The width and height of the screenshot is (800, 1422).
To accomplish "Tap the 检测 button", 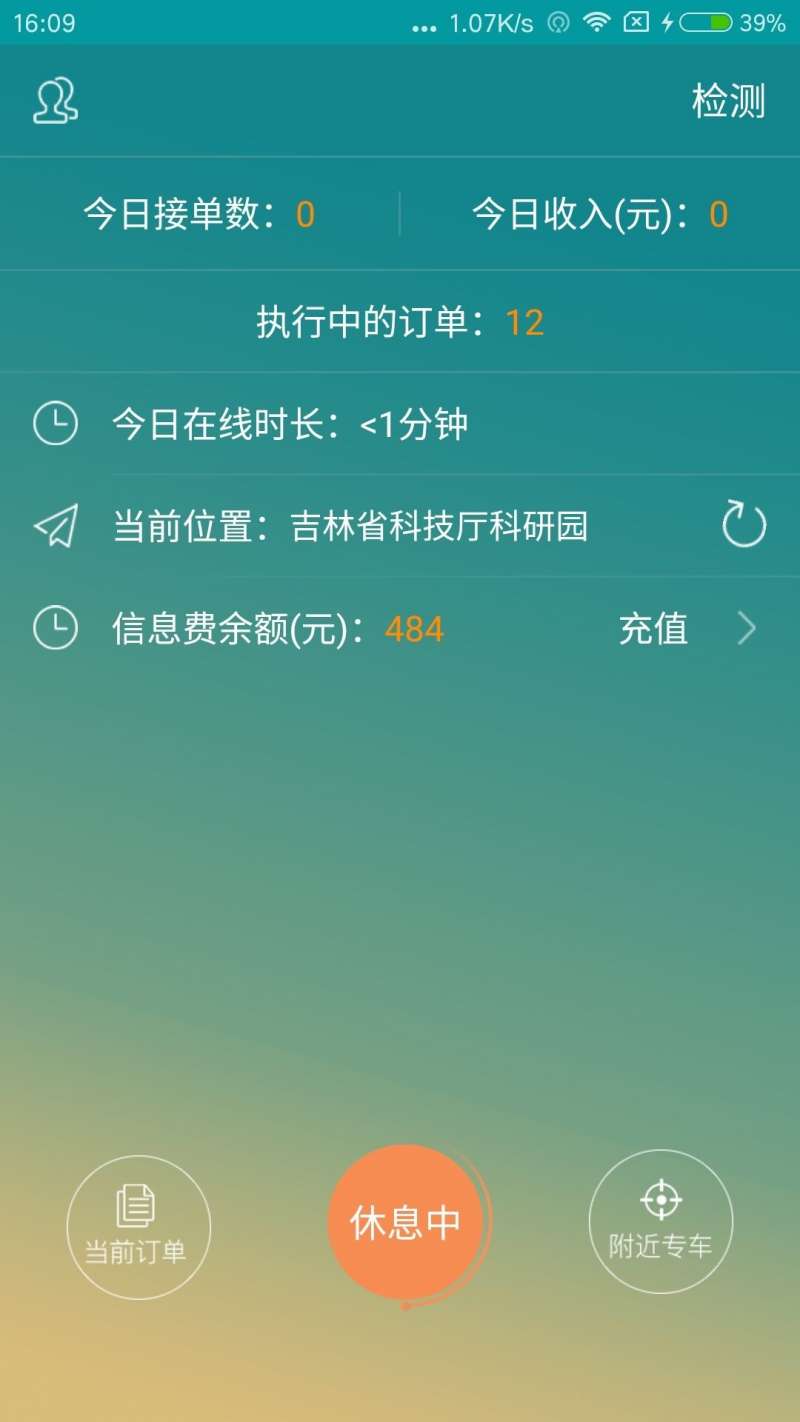I will 728,101.
